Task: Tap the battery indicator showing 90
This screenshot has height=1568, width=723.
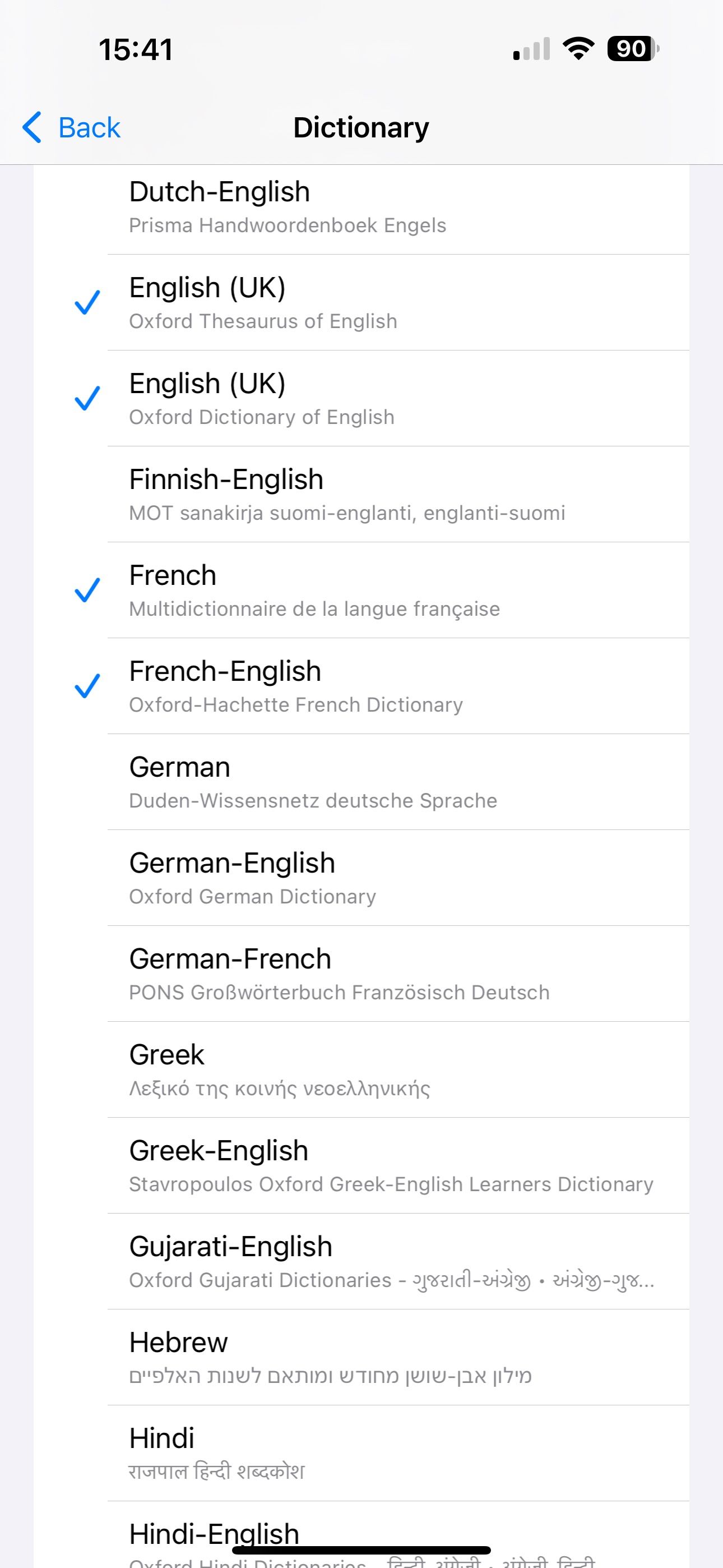Action: 630,50
